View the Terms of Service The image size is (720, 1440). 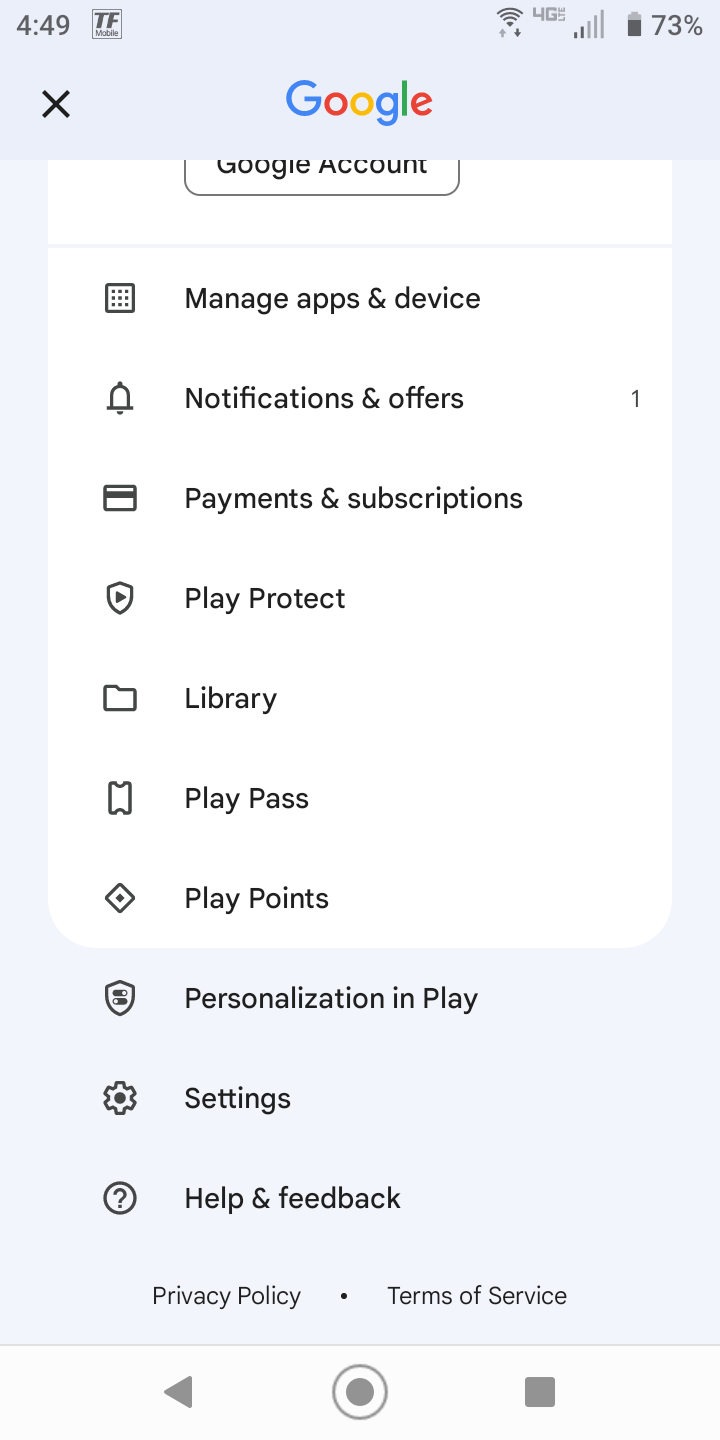(477, 1296)
